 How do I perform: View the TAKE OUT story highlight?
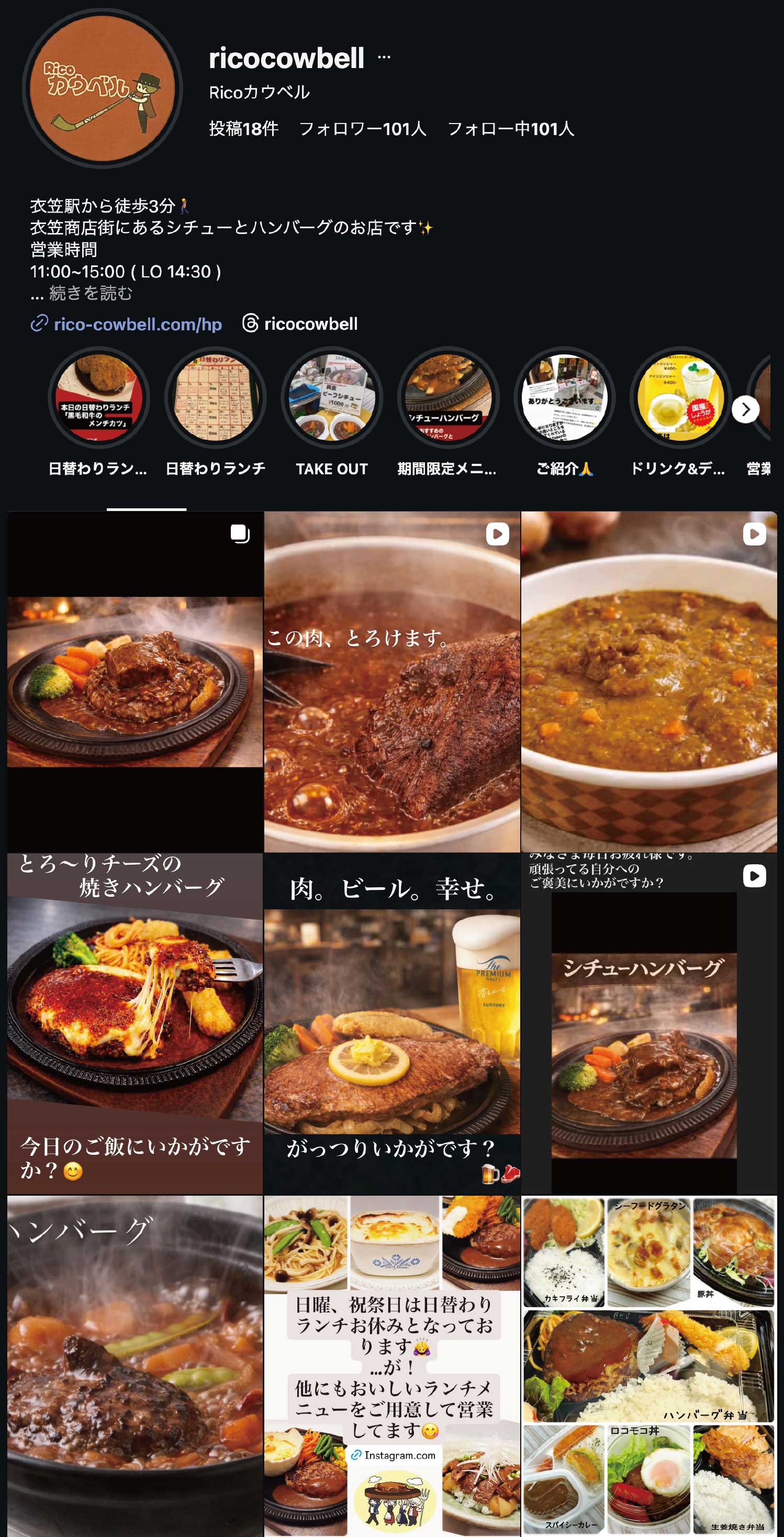click(332, 398)
